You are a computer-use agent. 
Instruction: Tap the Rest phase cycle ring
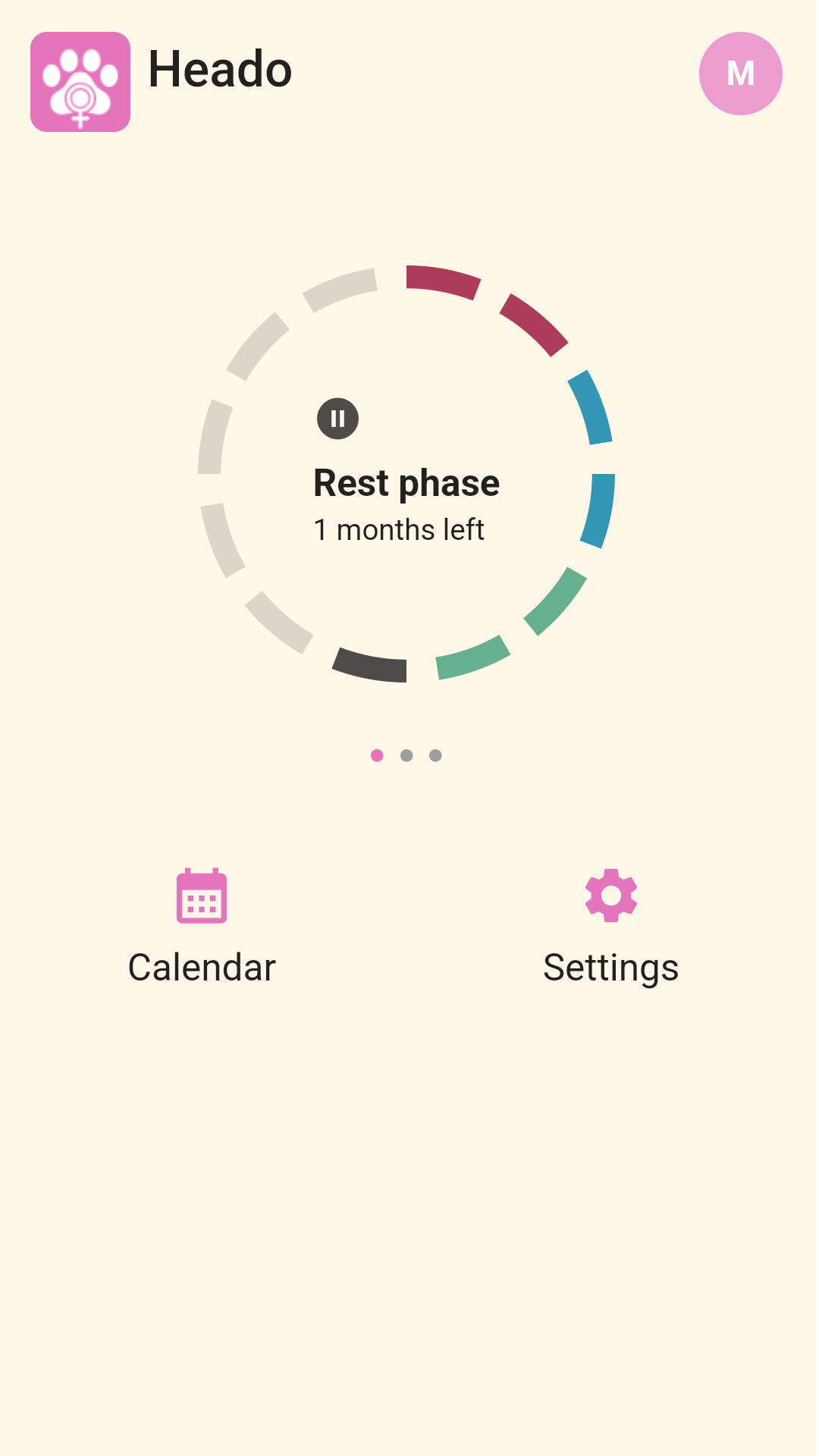coord(406,474)
